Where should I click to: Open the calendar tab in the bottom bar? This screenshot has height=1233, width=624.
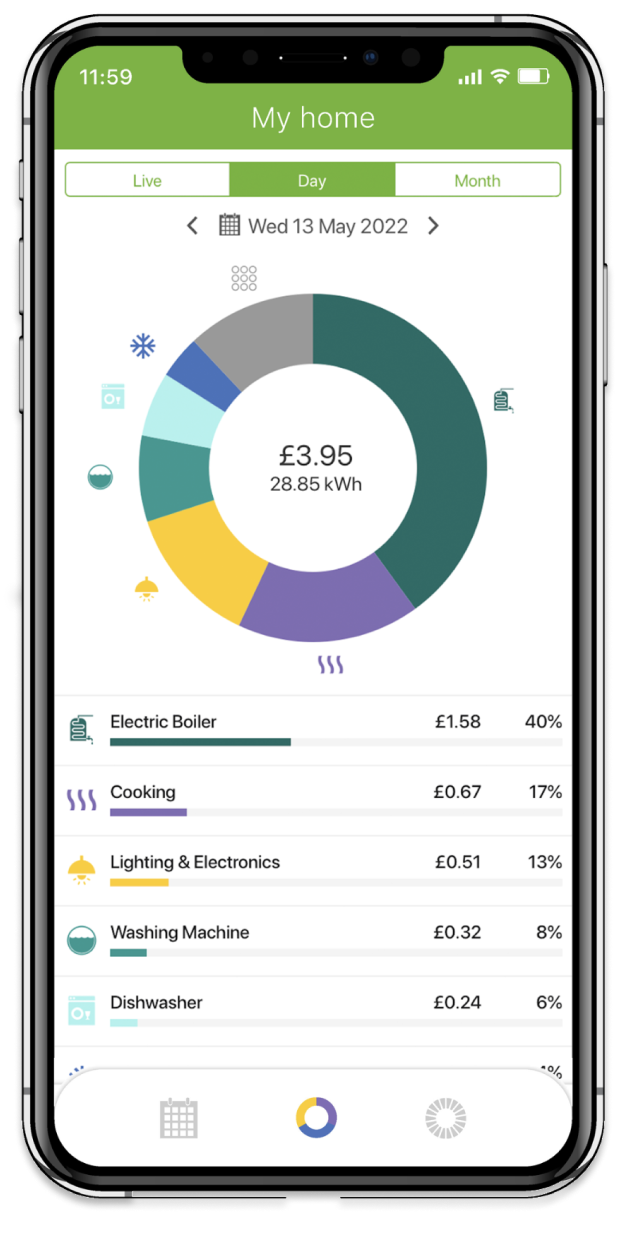point(179,1118)
